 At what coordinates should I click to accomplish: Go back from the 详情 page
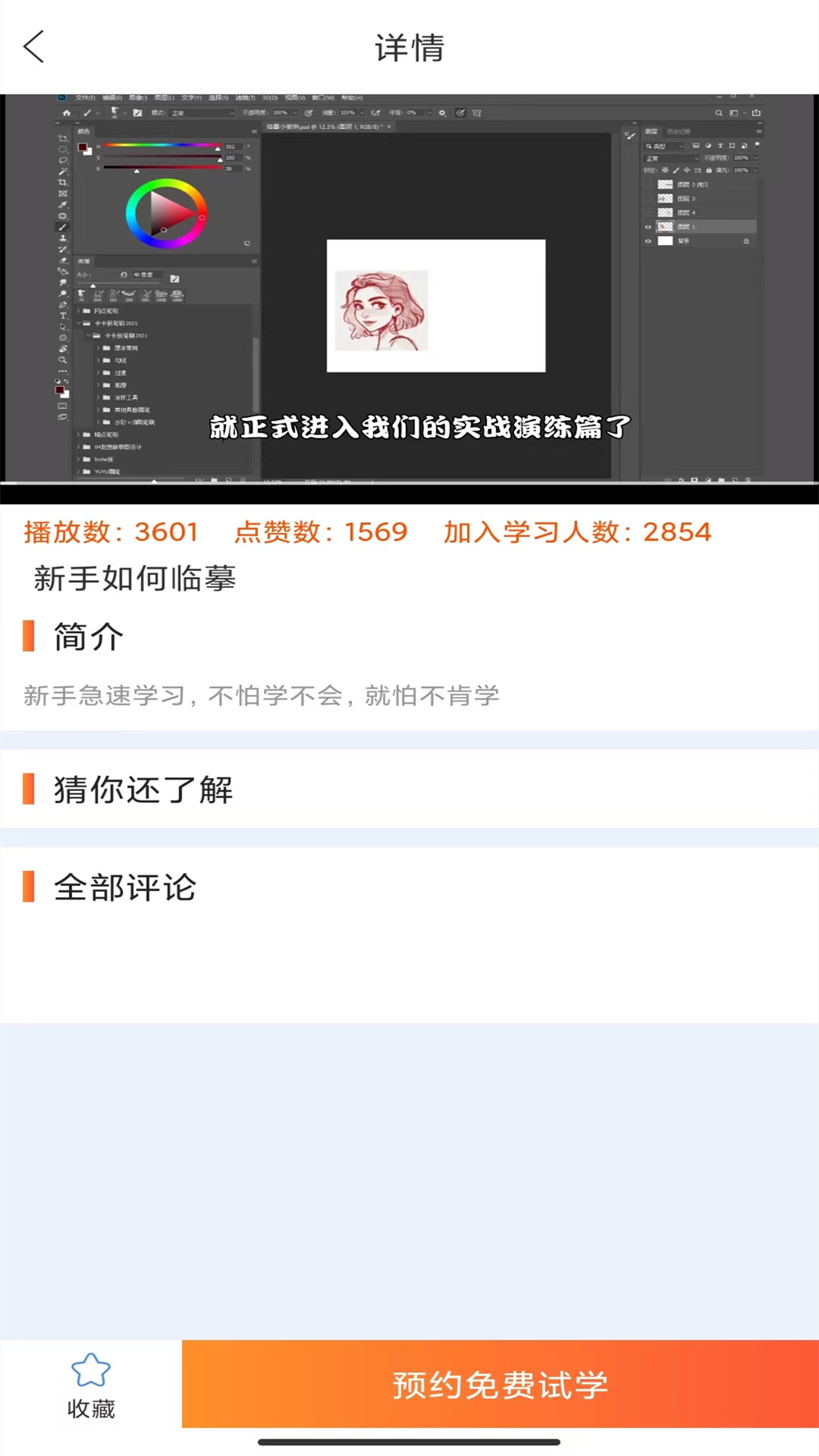pyautogui.click(x=34, y=47)
